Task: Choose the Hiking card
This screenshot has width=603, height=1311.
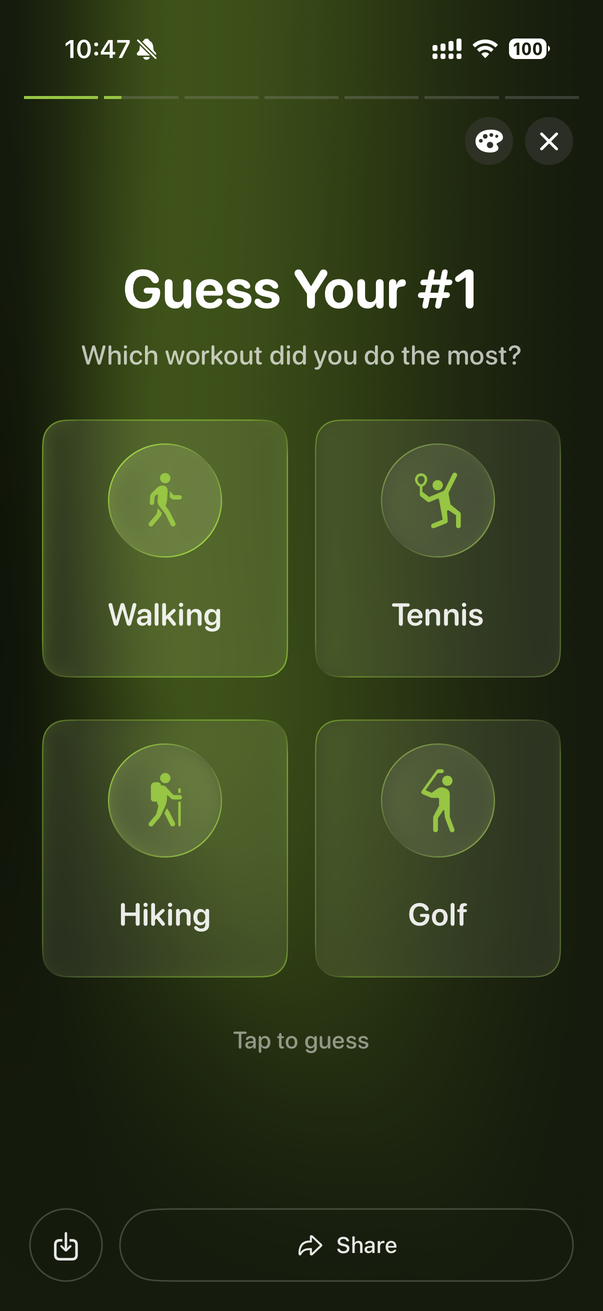Action: point(165,848)
